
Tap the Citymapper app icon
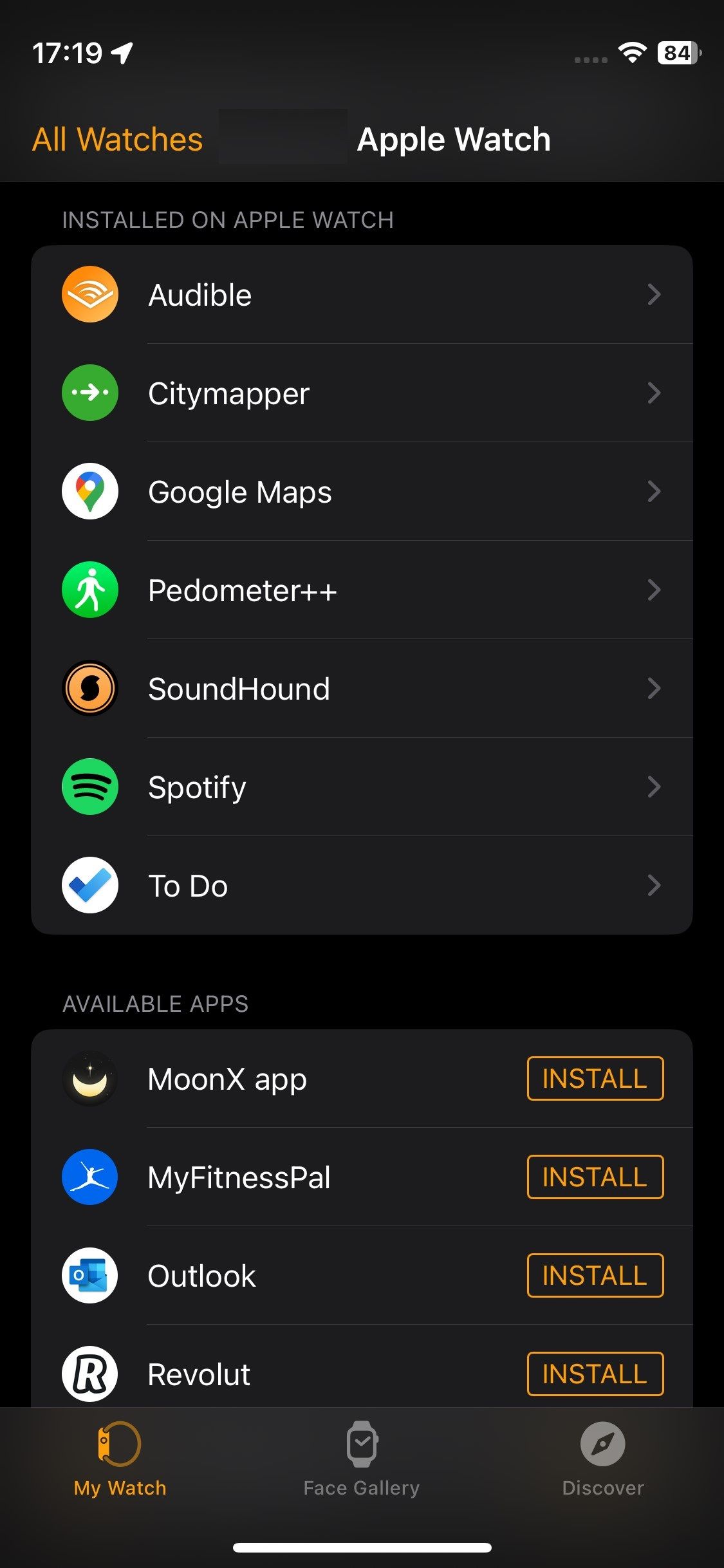(x=90, y=393)
